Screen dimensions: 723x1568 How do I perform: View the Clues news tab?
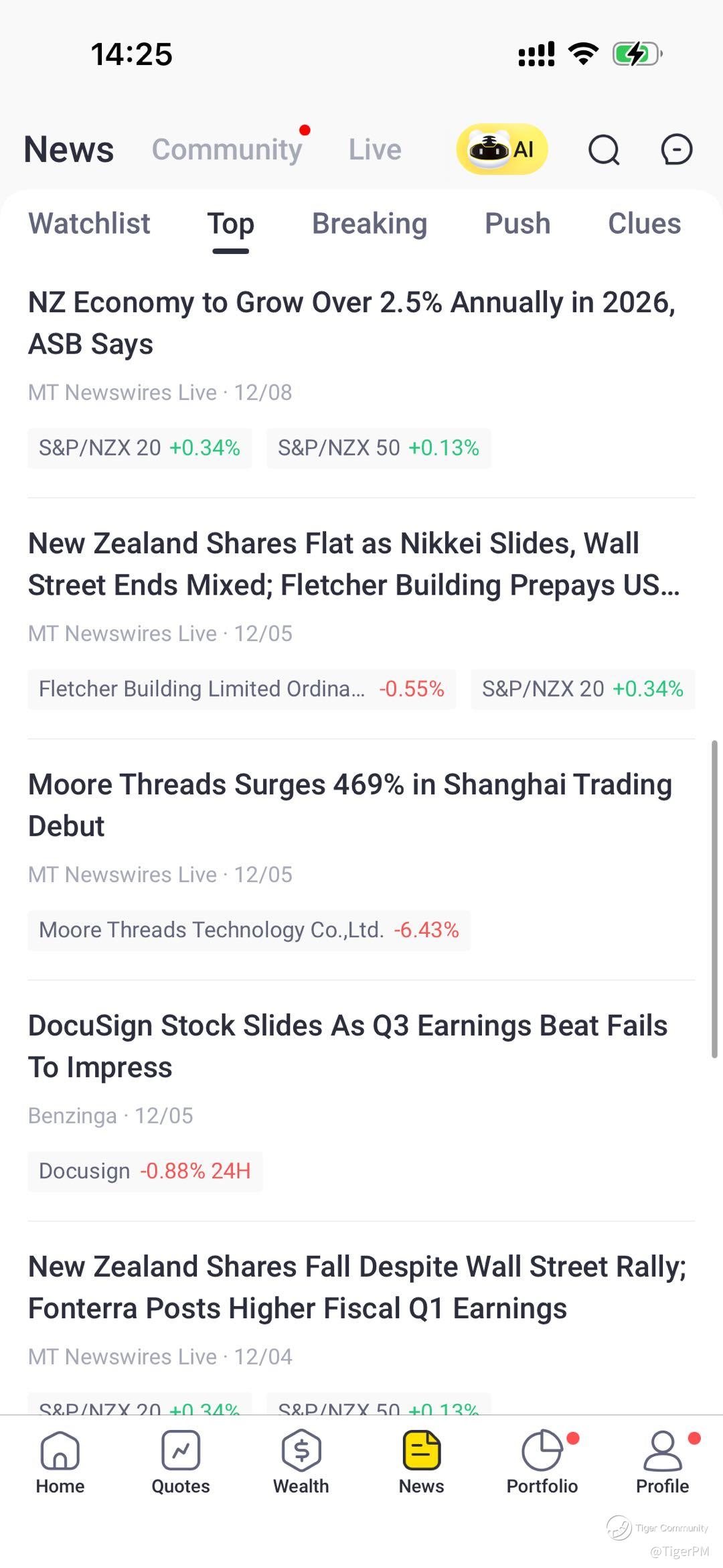644,224
